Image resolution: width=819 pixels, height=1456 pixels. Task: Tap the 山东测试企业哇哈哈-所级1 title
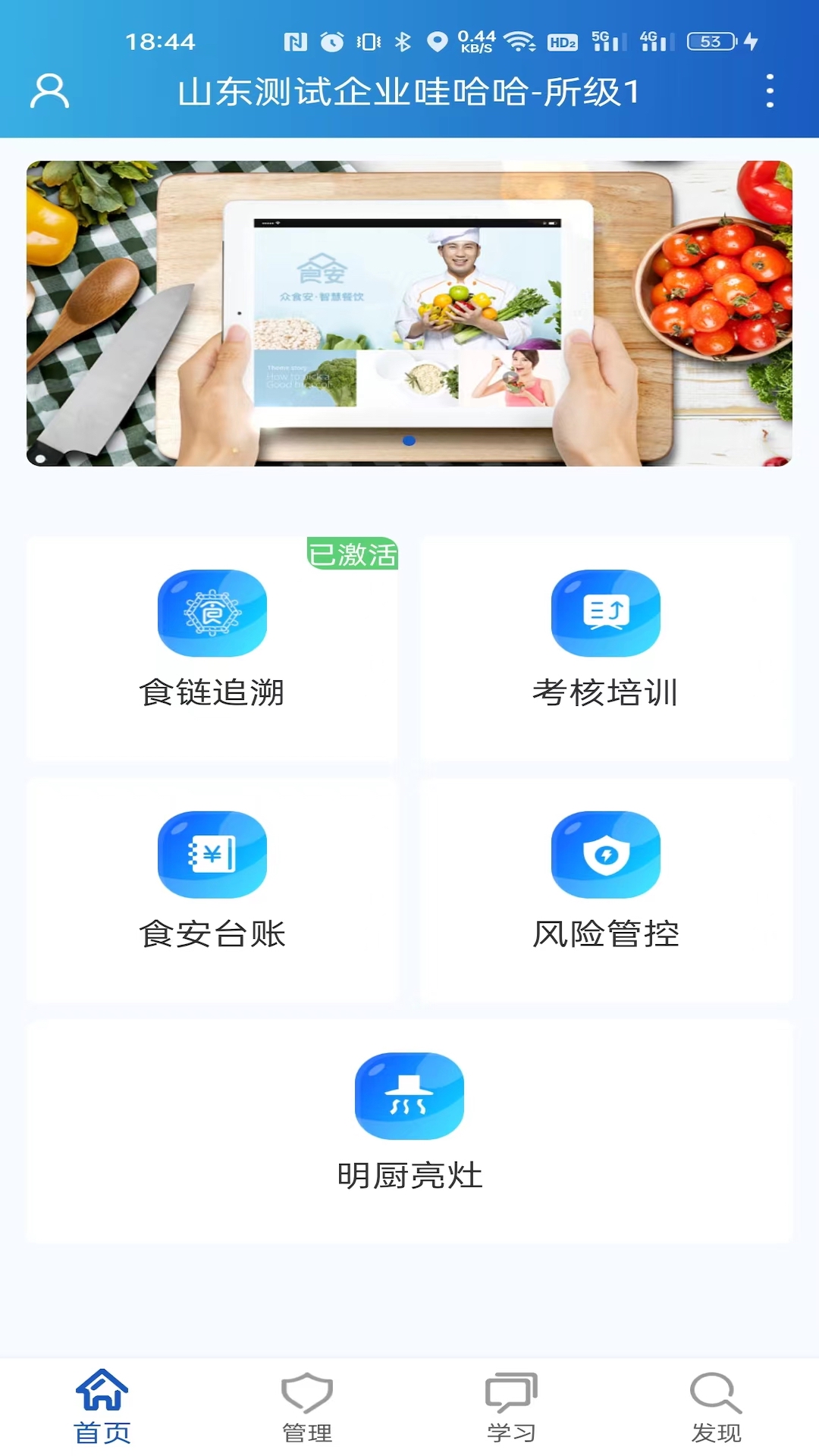[409, 91]
